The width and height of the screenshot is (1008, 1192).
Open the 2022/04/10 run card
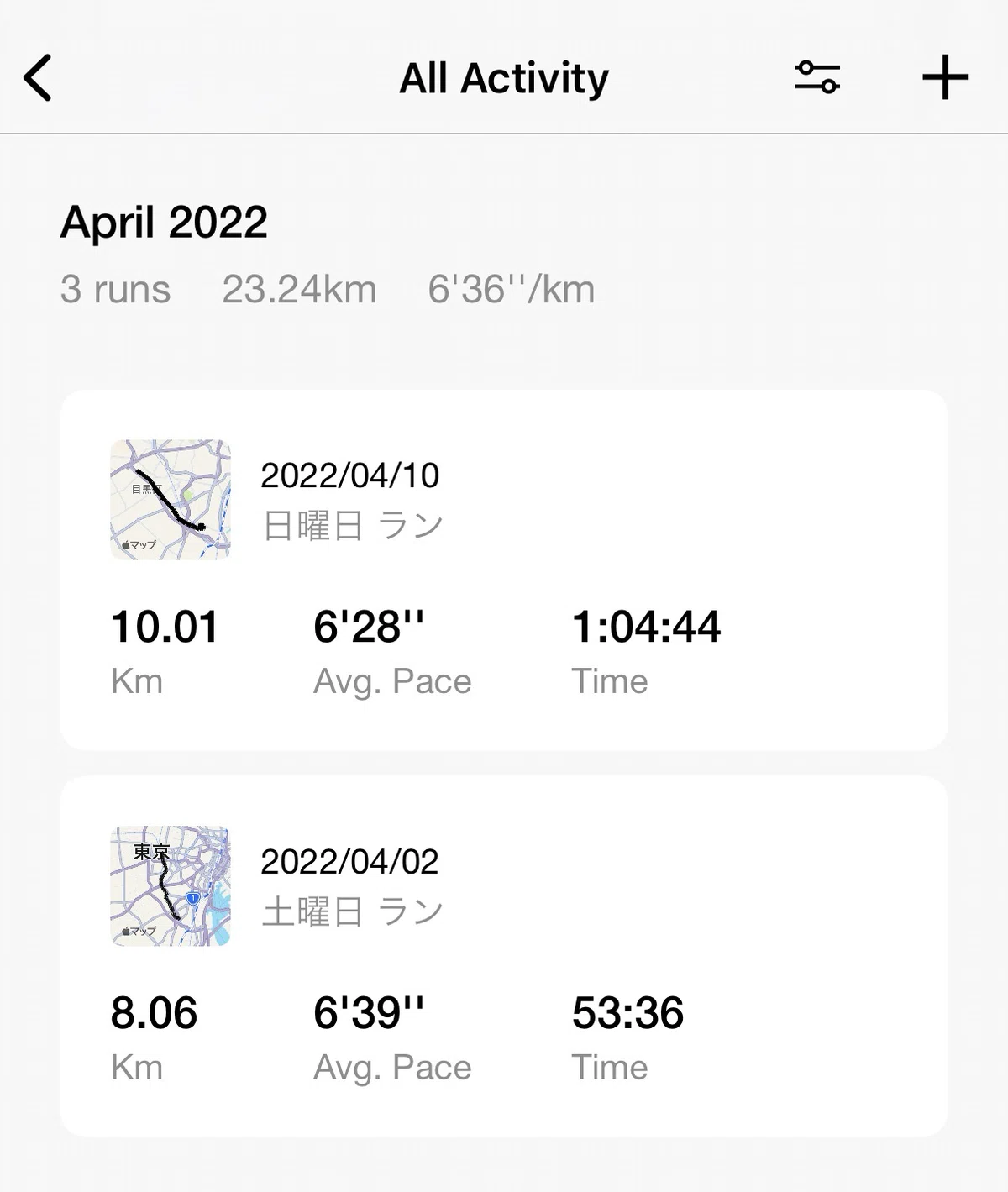(504, 570)
